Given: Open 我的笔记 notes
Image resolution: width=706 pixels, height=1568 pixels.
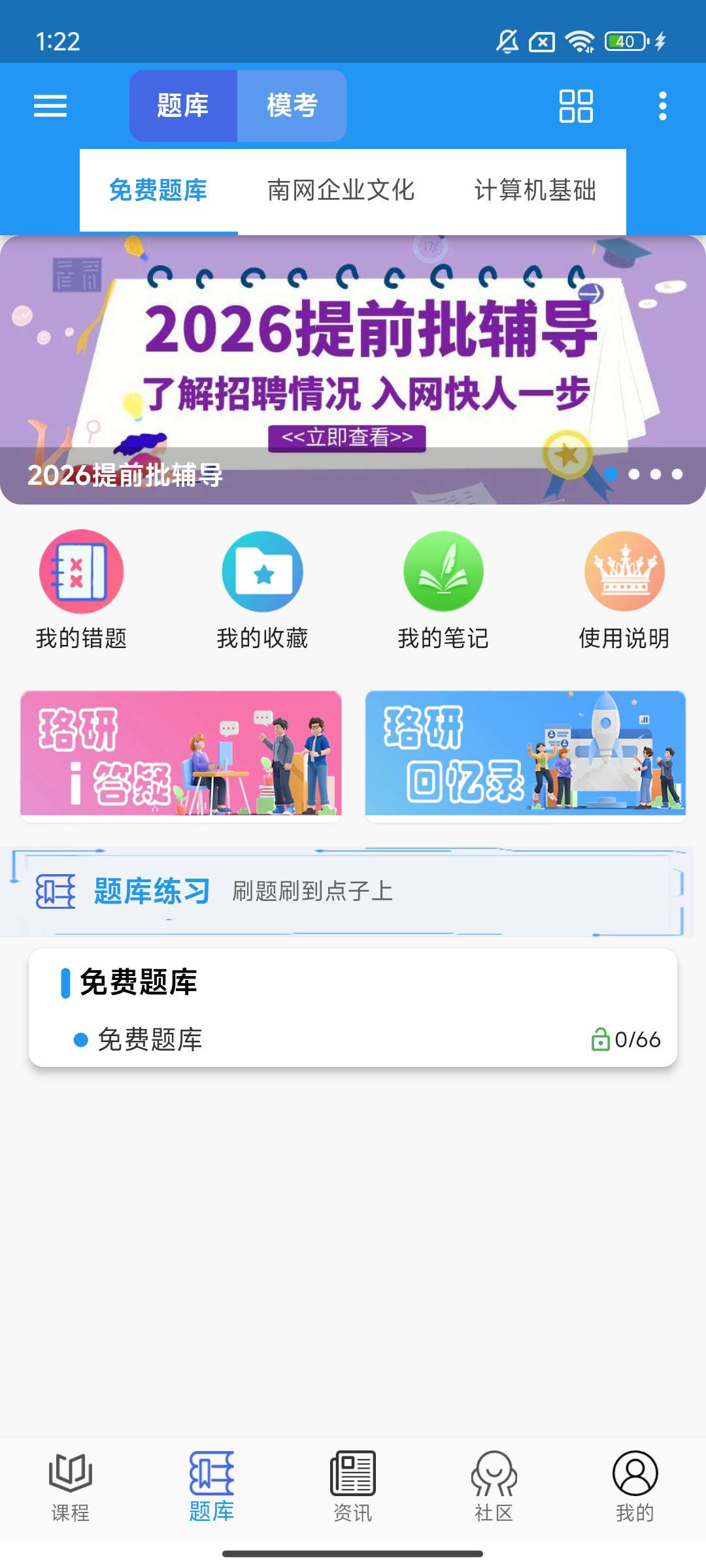Looking at the screenshot, I should [x=443, y=589].
